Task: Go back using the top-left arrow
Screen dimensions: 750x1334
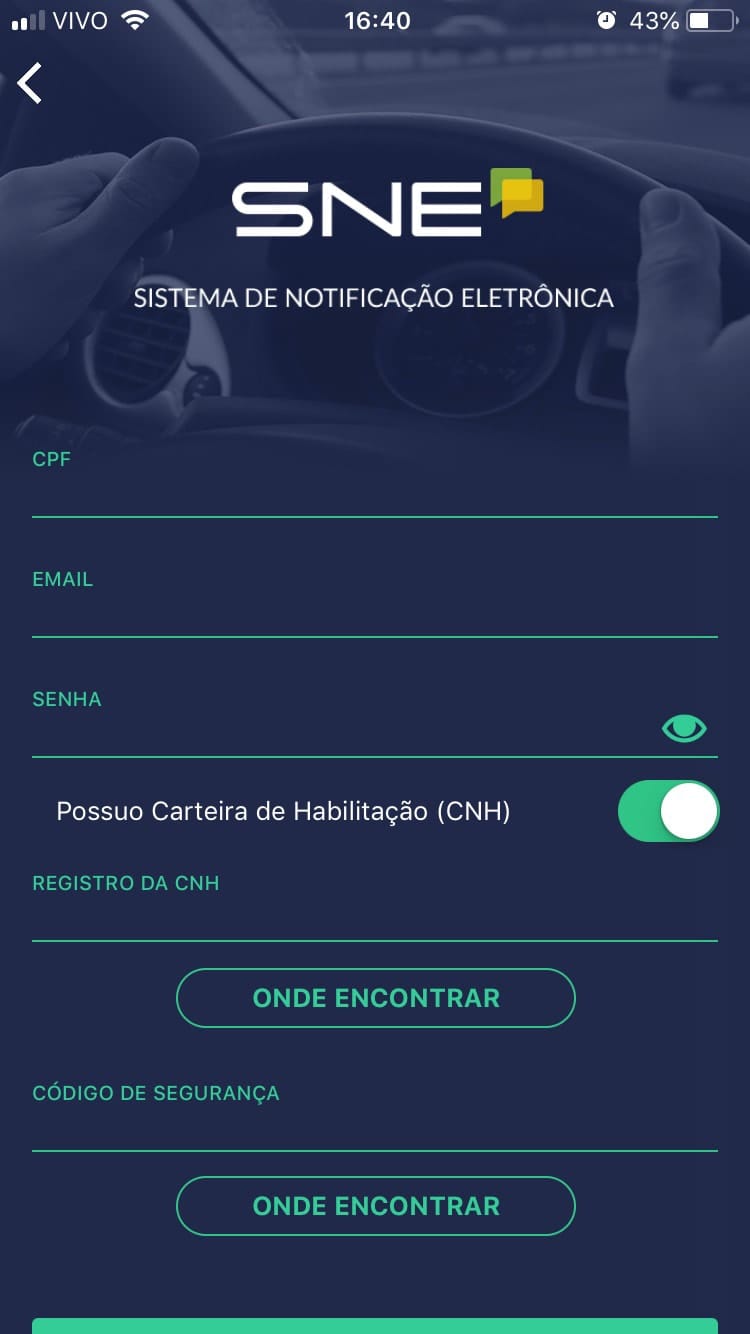Action: [30, 83]
